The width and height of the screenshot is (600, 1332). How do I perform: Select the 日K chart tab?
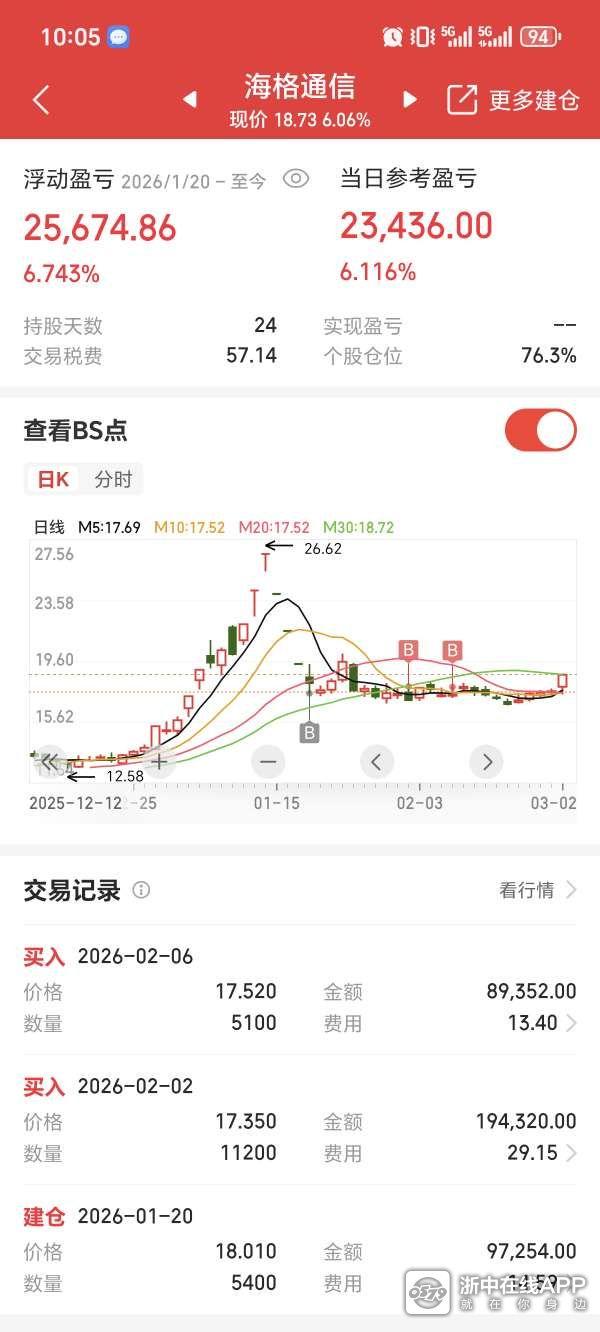53,479
